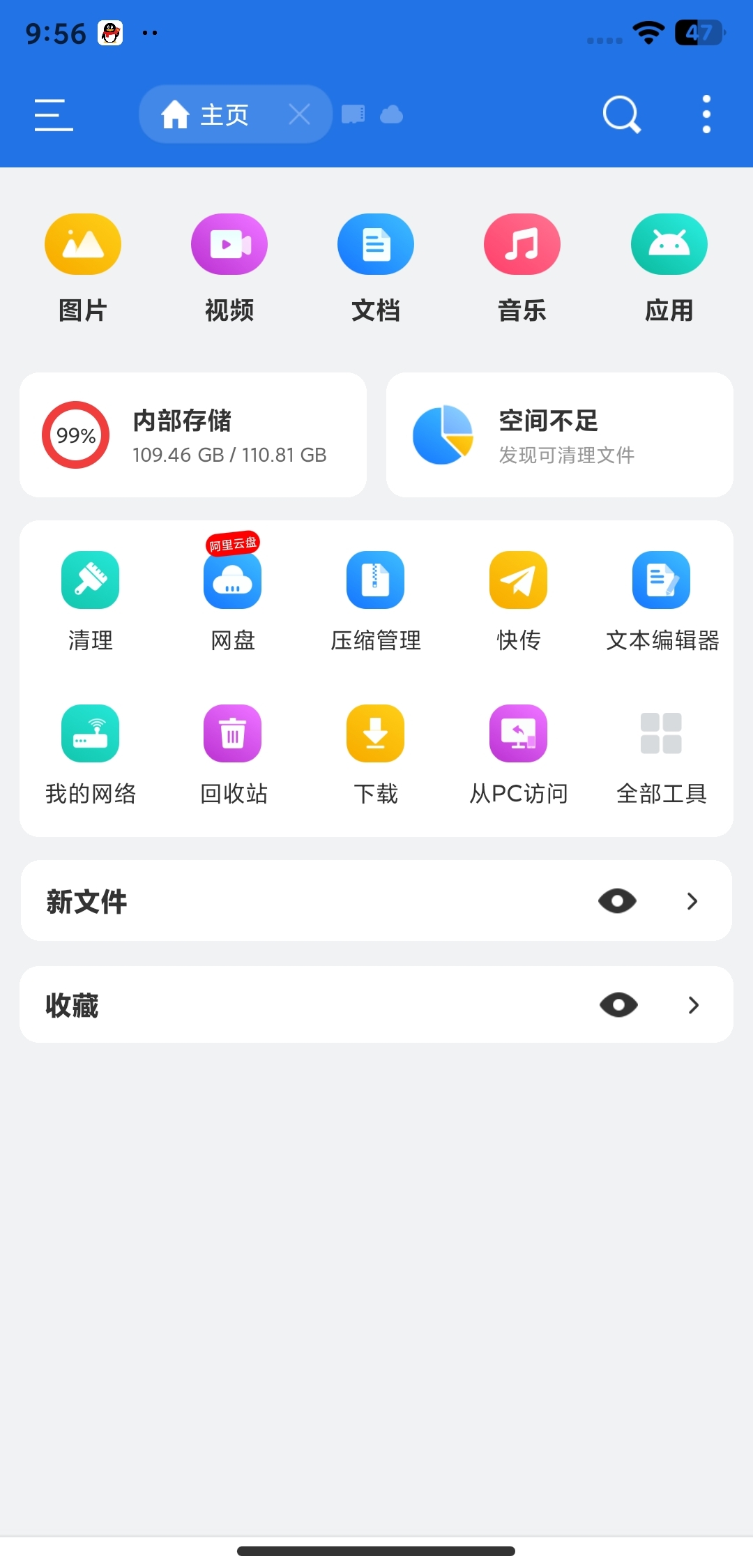Image resolution: width=753 pixels, height=1568 pixels.
Task: Open the search icon
Action: (621, 114)
